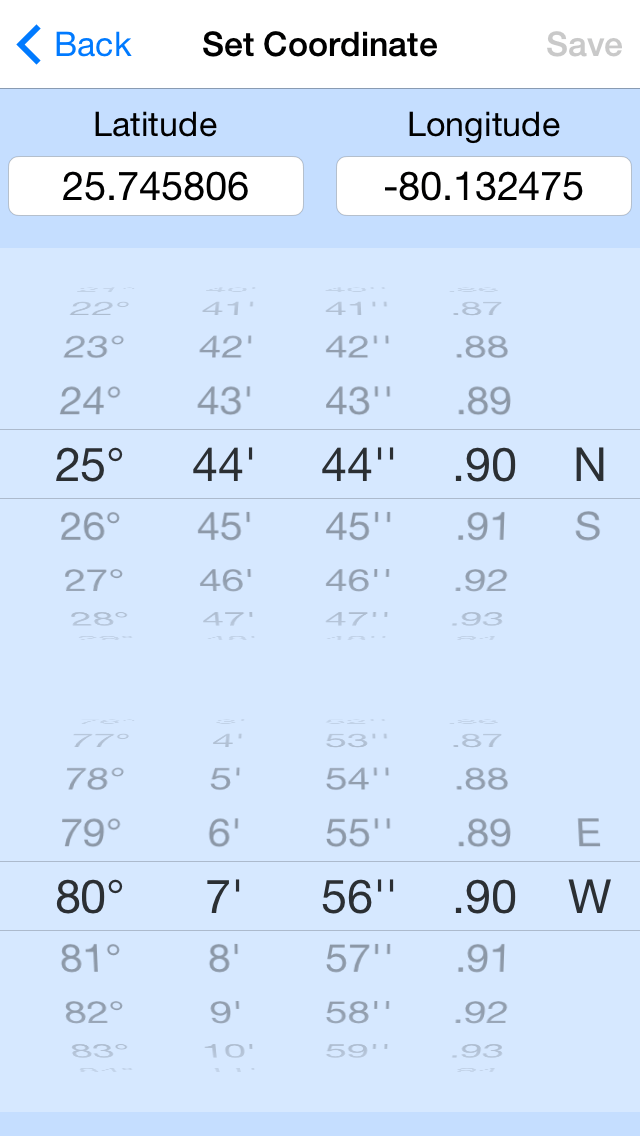Select 57'' in the longitude seconds wheel
Image resolution: width=640 pixels, height=1136 pixels.
[x=358, y=959]
